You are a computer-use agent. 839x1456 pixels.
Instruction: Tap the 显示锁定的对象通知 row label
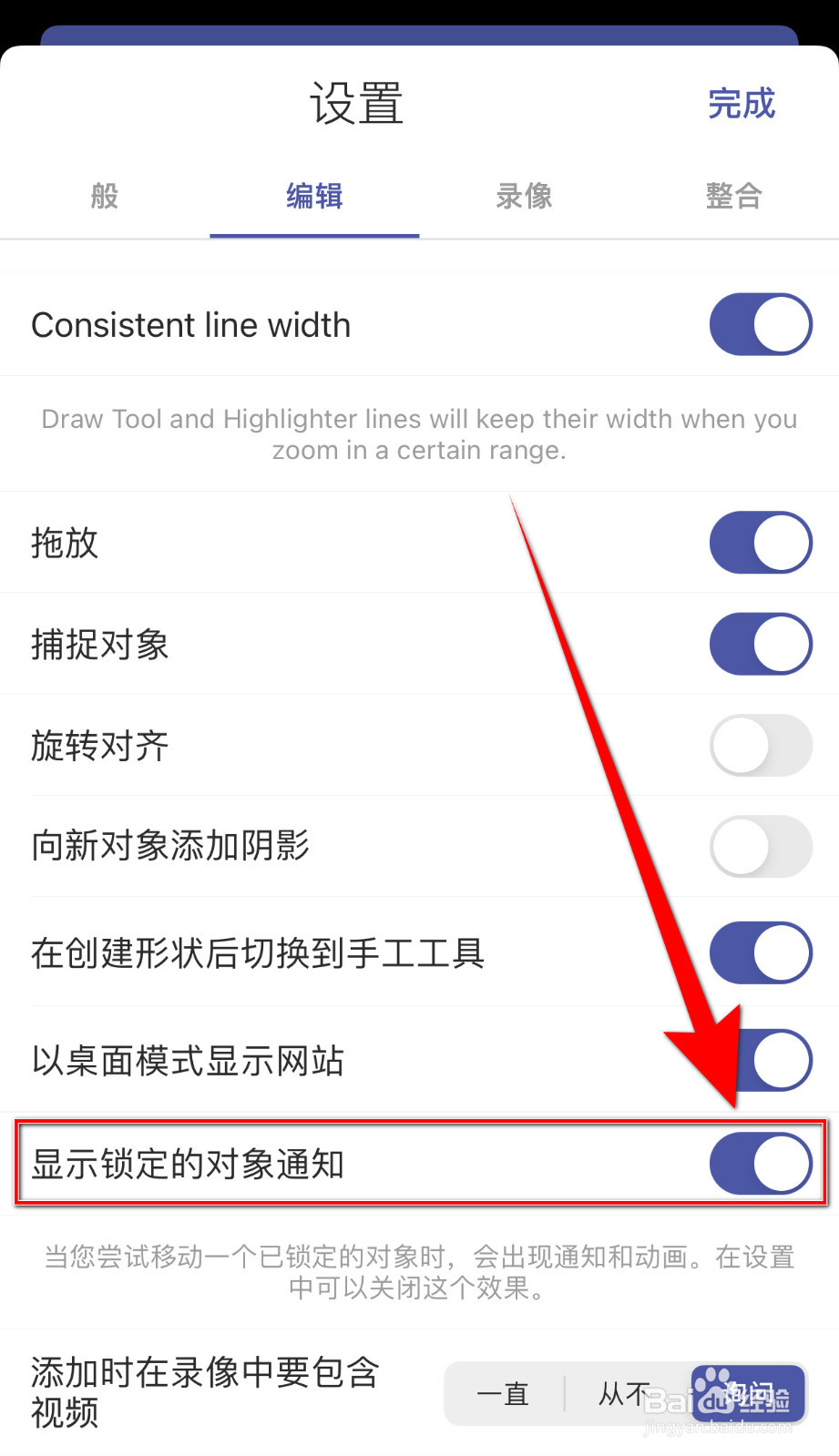point(187,1163)
